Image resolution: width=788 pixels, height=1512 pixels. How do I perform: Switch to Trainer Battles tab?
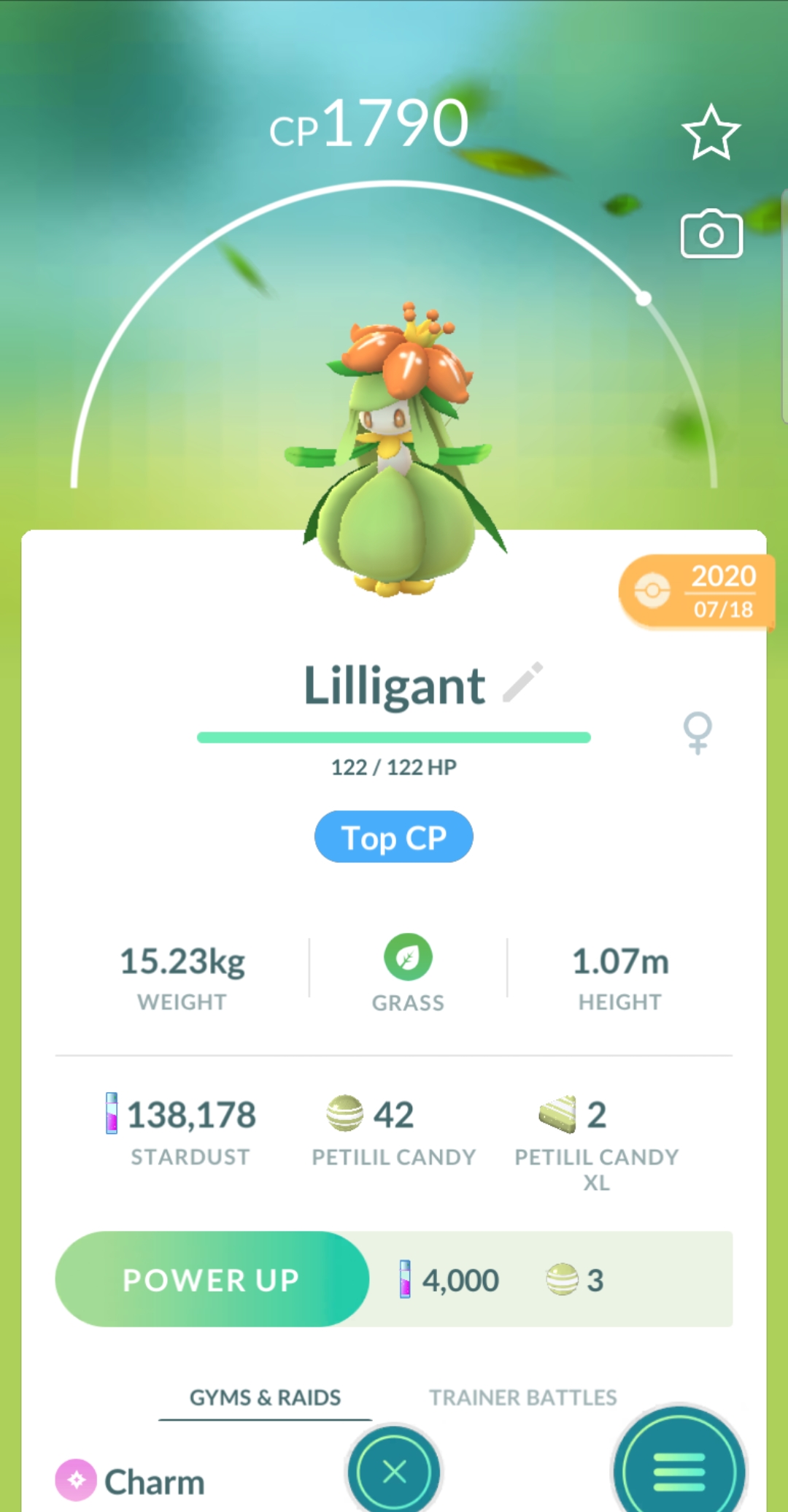point(522,1397)
